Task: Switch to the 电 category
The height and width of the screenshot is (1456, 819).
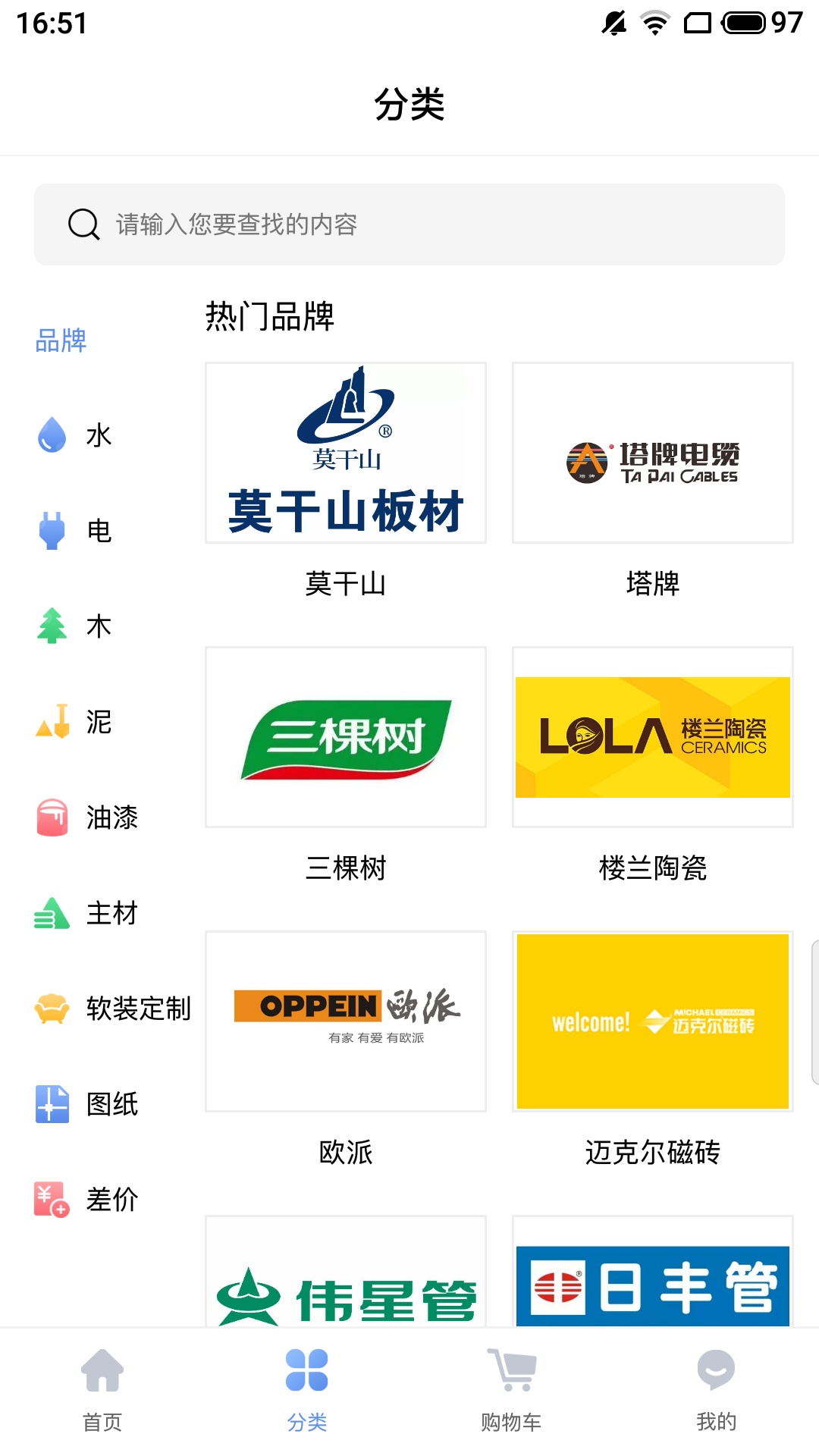Action: [x=74, y=531]
